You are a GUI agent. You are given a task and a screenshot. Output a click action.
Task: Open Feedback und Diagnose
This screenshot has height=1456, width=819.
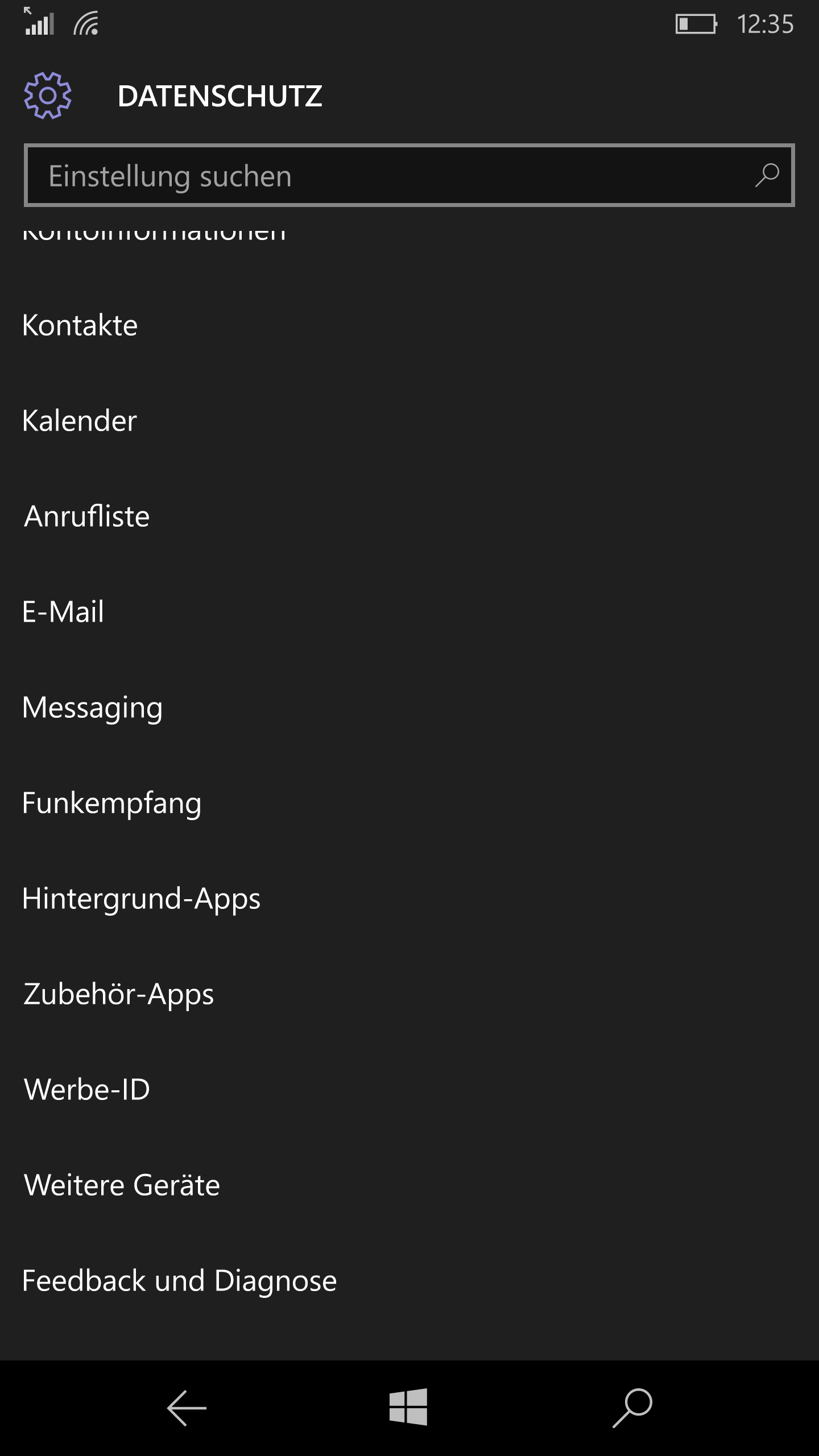(x=179, y=1281)
